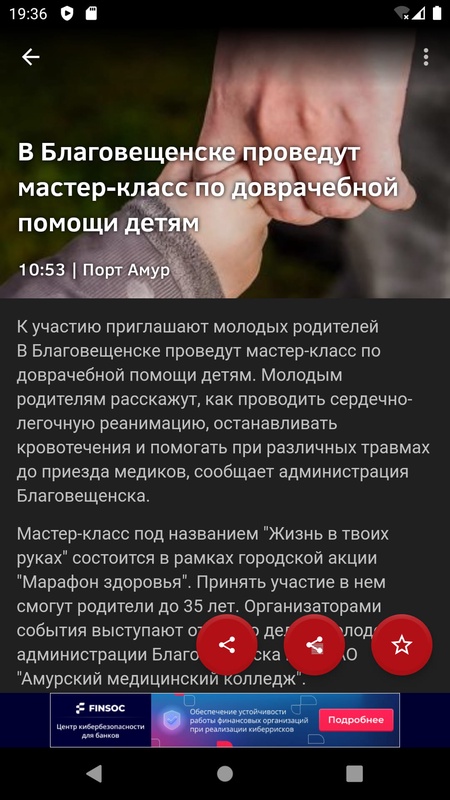This screenshot has height=800, width=450.
Task: Open the FINSOC ad's Подробнее button
Action: [356, 720]
